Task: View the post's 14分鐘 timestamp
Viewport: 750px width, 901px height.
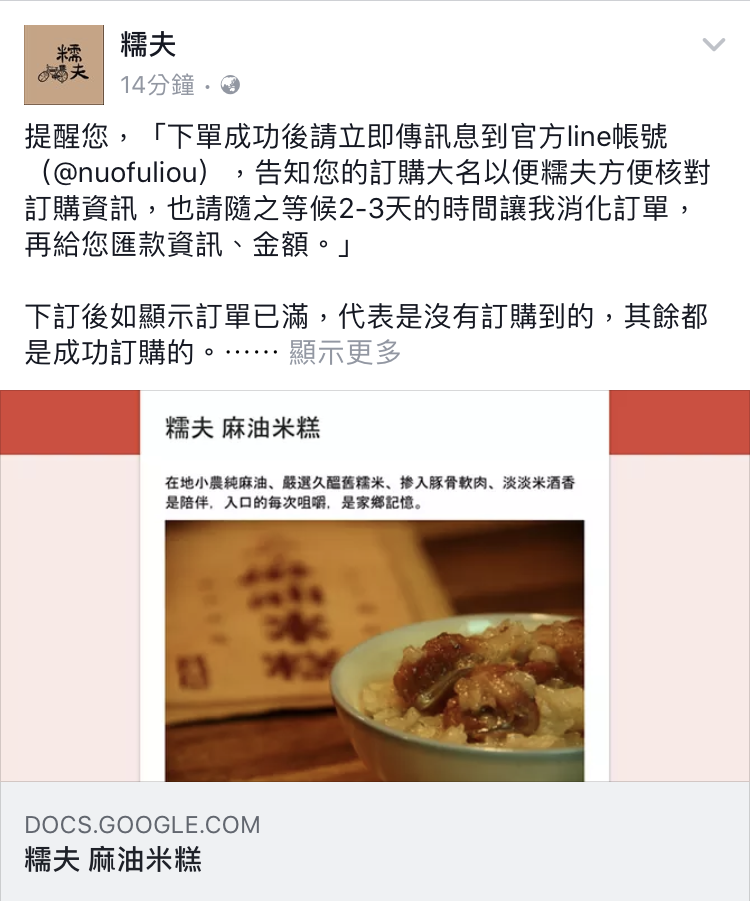Action: pos(157,86)
